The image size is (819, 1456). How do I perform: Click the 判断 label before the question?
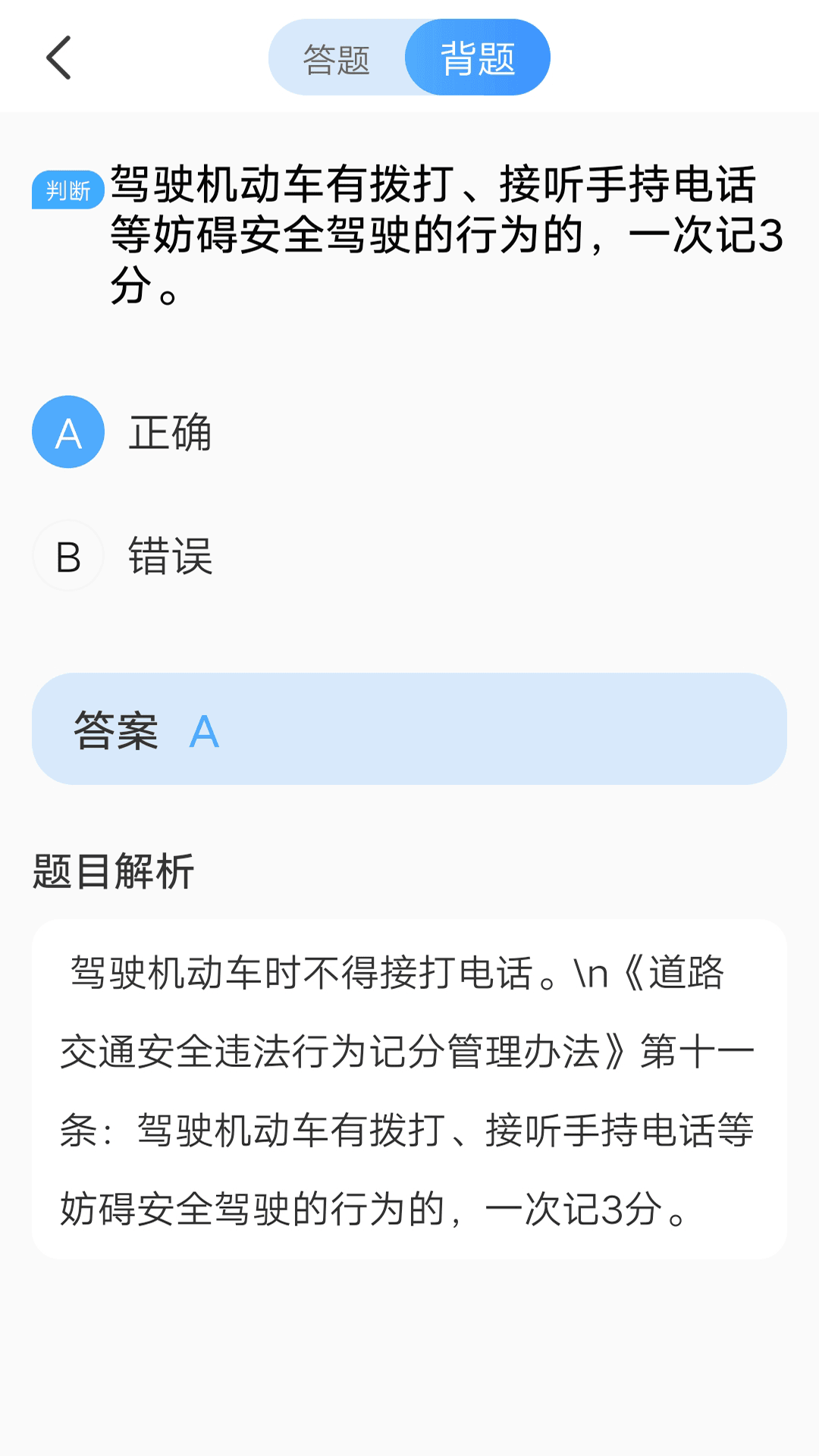[68, 190]
